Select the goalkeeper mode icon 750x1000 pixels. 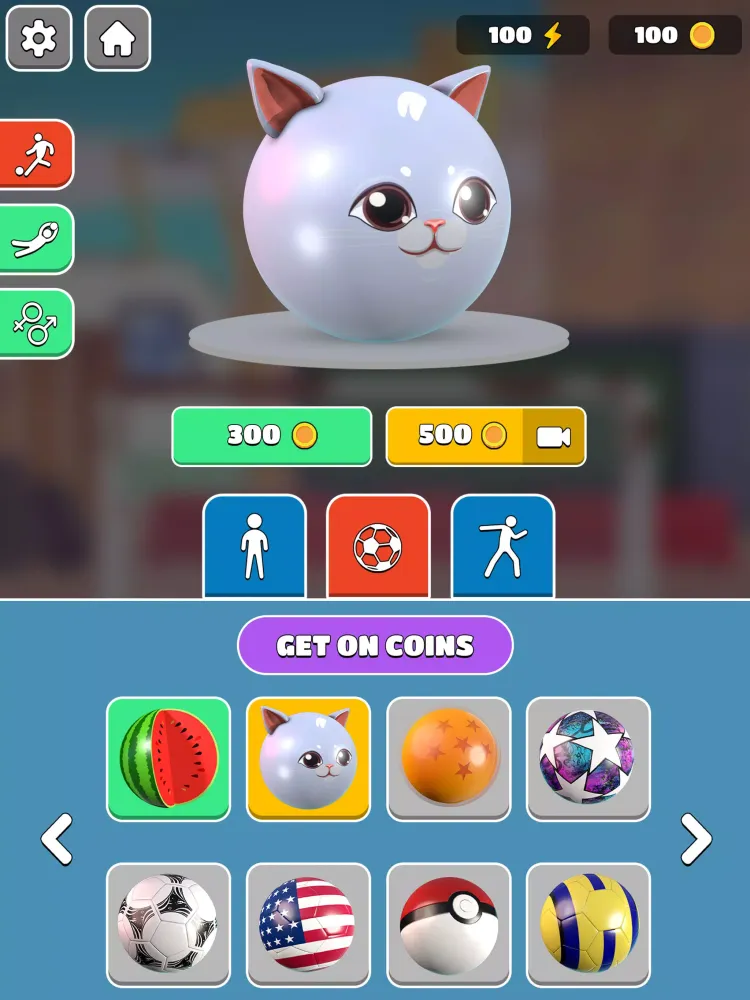pos(36,238)
